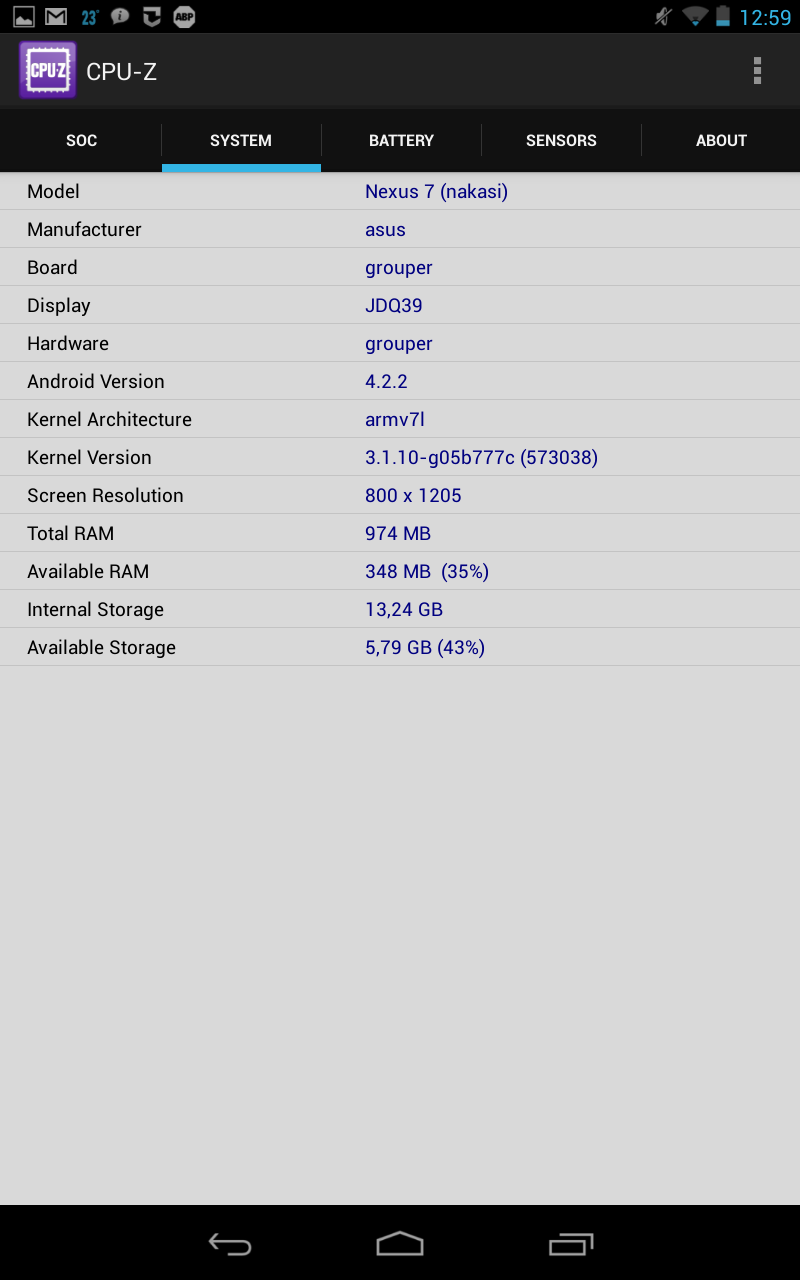Tap the system back button

click(230, 1243)
